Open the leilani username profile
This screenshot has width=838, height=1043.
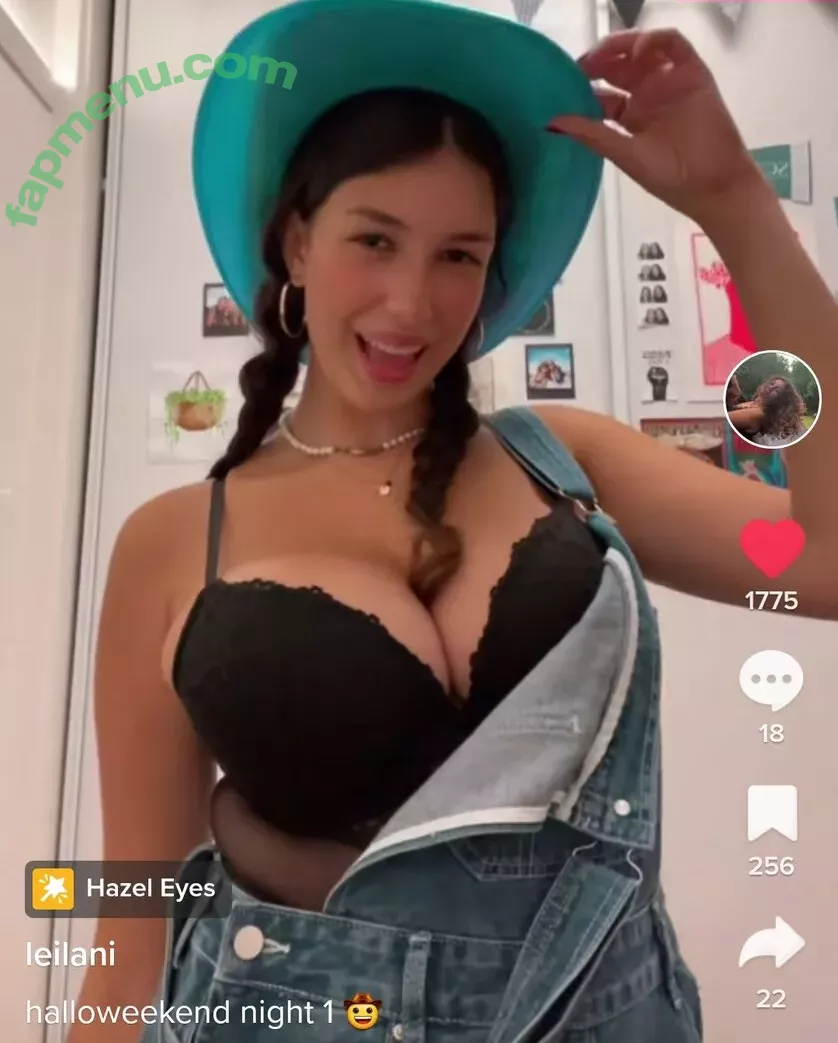pyautogui.click(x=70, y=953)
